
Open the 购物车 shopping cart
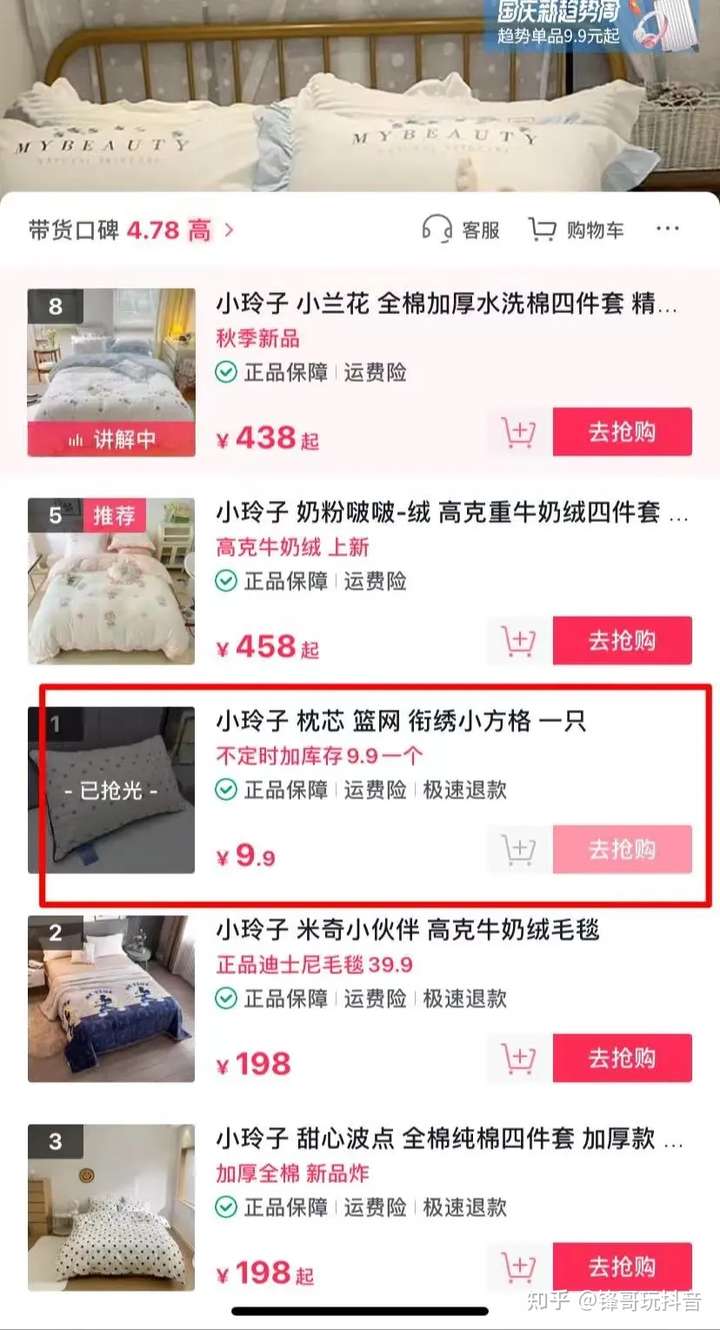point(576,230)
